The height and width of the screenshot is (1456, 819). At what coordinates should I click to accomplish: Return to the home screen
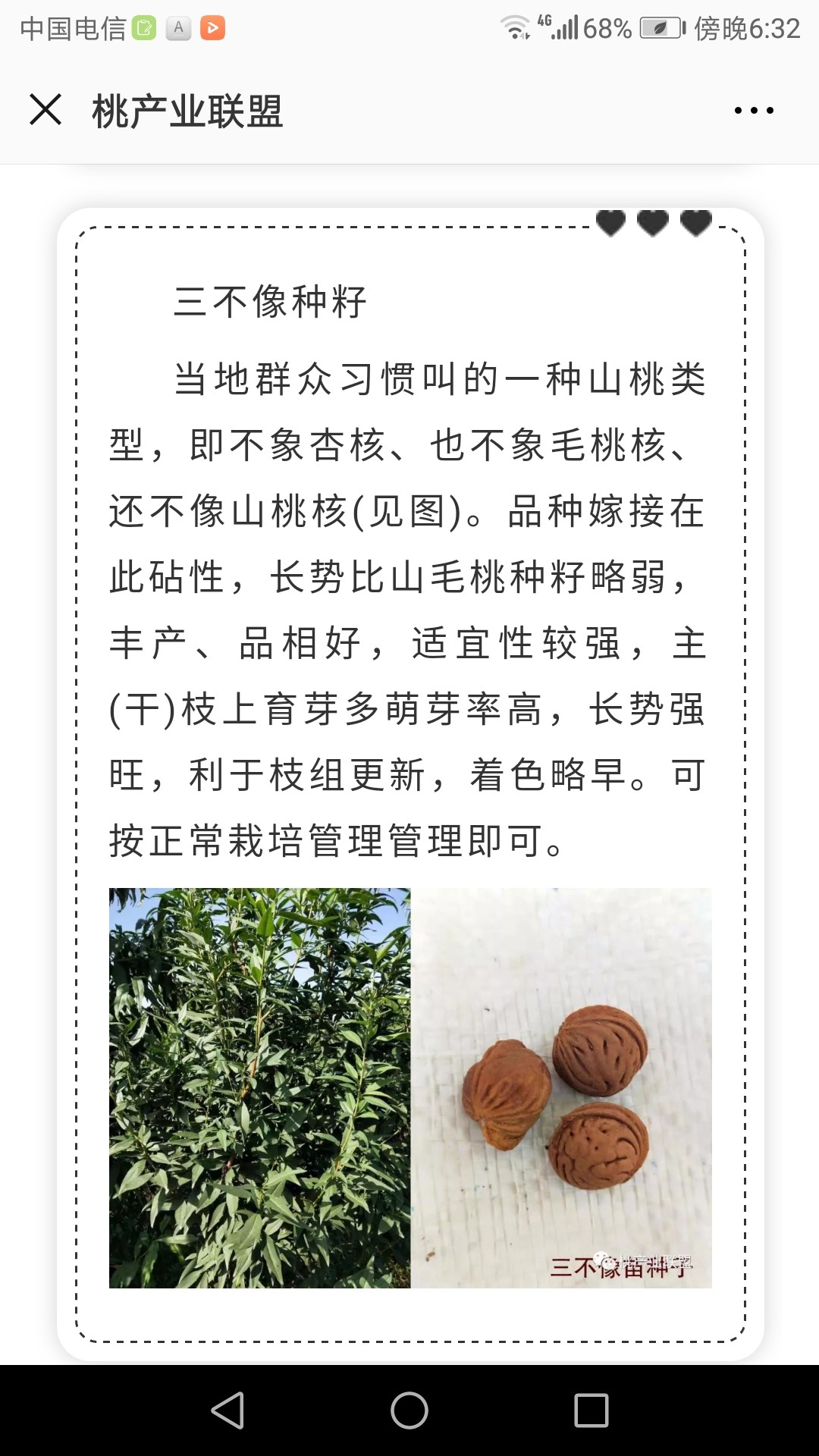tap(409, 1410)
